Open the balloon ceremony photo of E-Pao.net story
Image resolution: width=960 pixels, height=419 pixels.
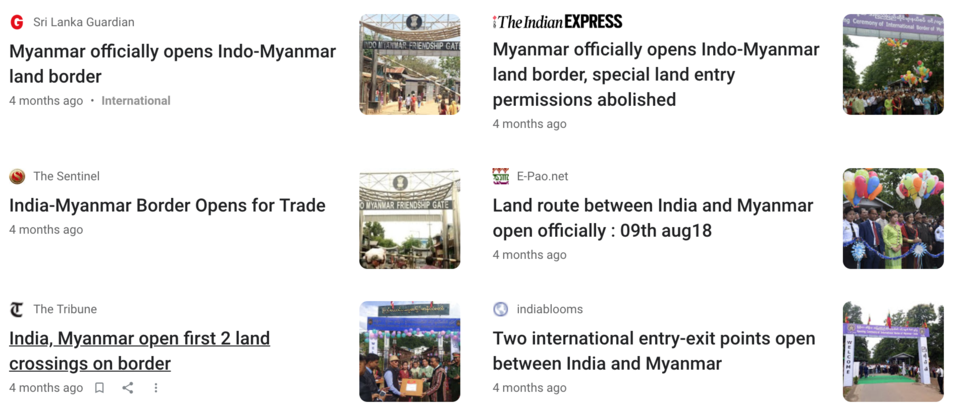(893, 218)
